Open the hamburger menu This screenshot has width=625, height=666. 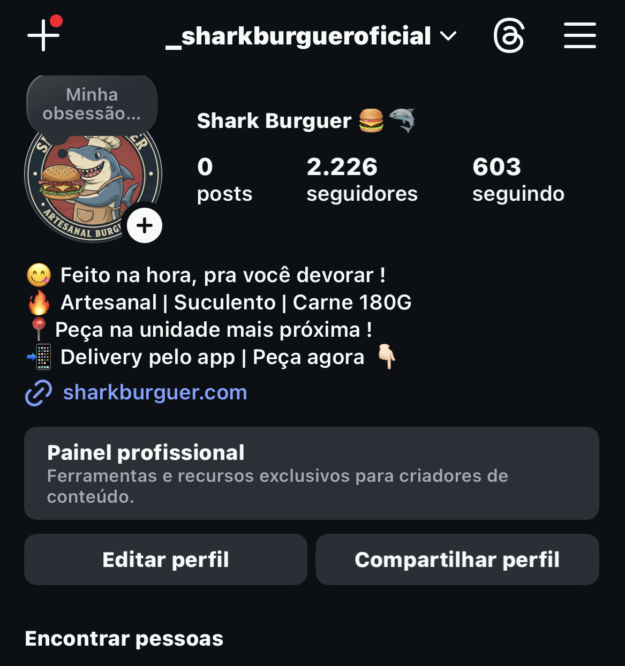point(580,36)
